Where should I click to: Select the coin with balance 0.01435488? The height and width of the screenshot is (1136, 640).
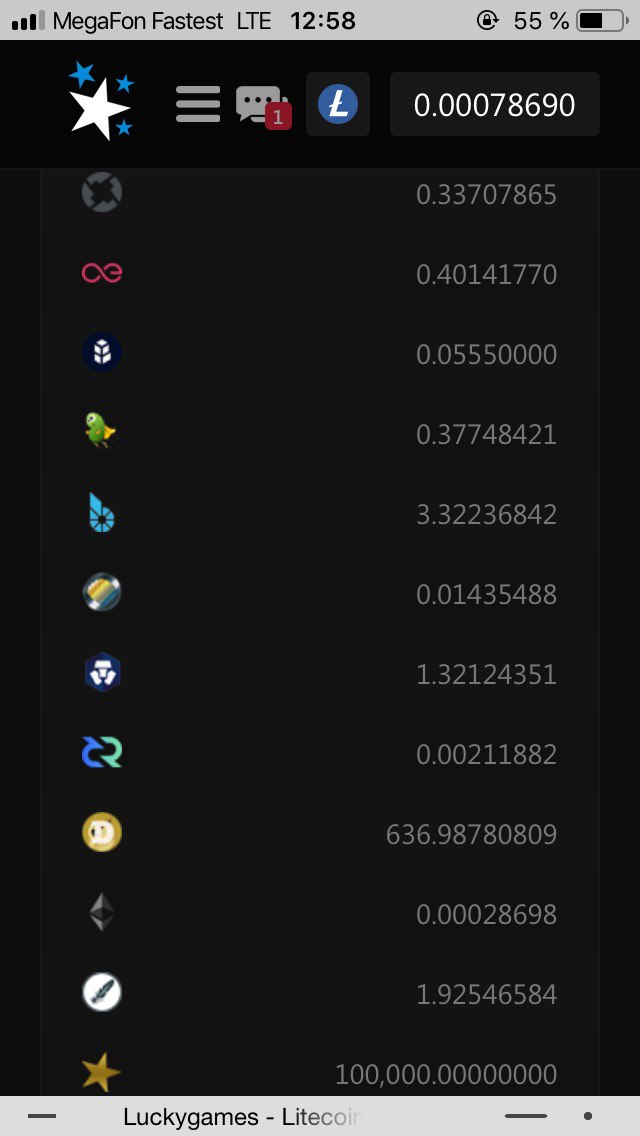pyautogui.click(x=320, y=593)
